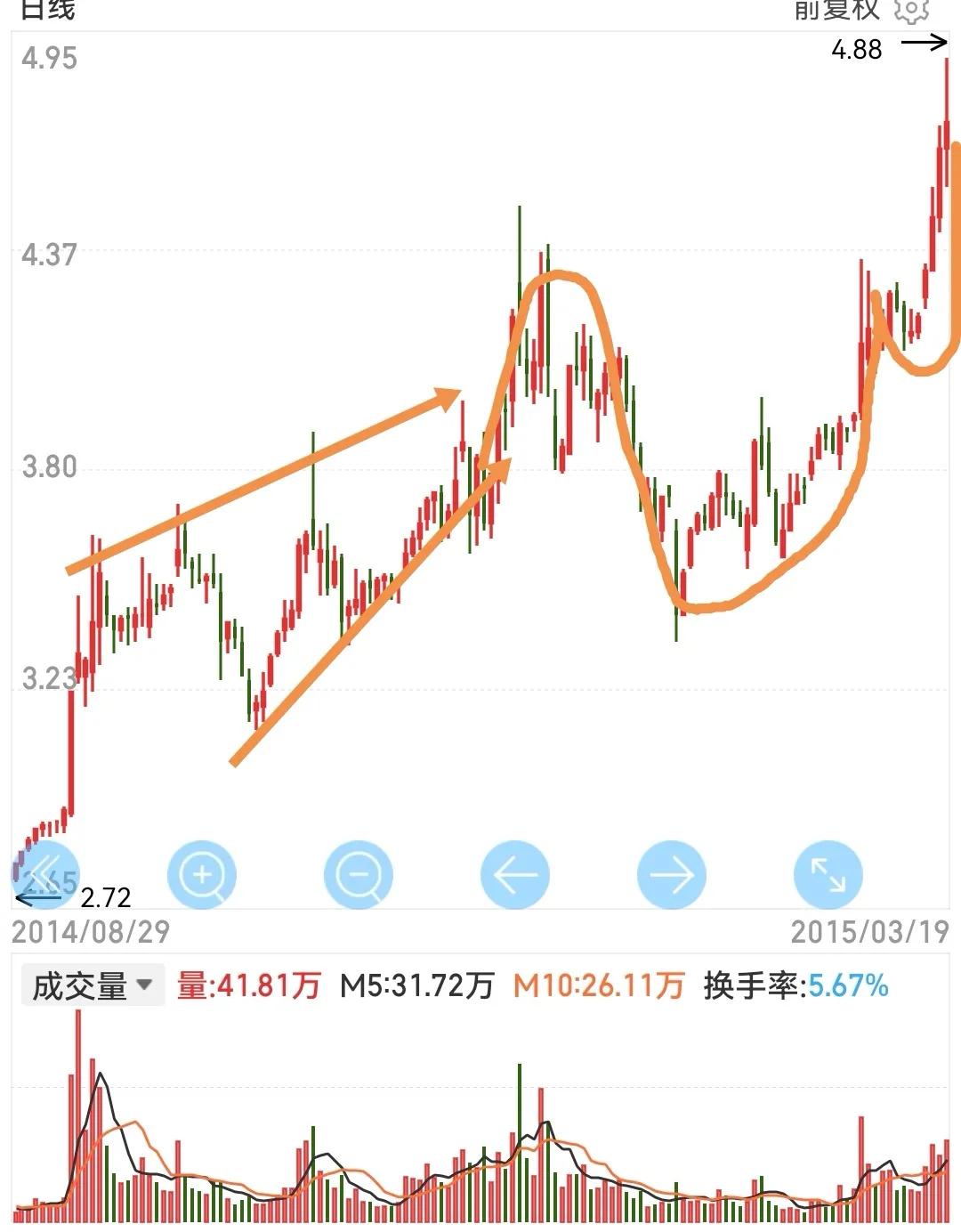
Task: Toggle the 换手率 turnover rate display
Action: point(790,987)
